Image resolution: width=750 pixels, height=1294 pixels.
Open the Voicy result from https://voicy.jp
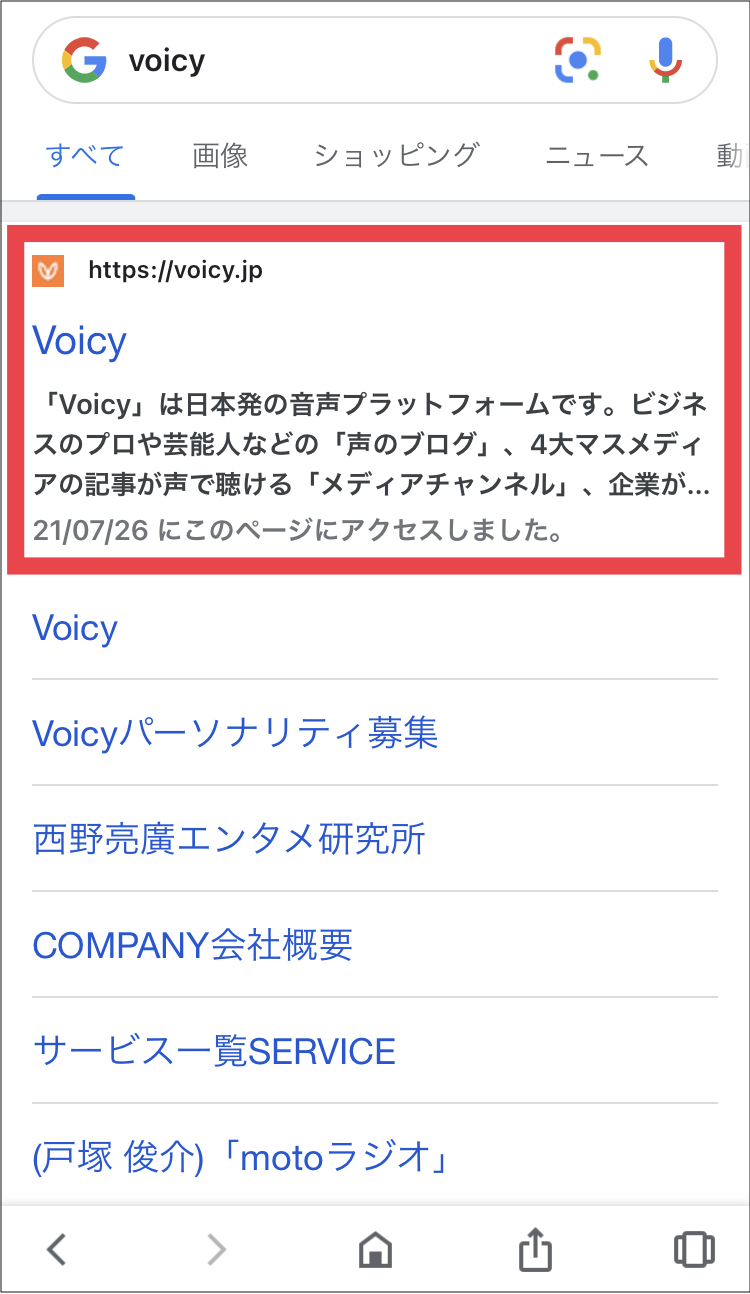point(80,341)
